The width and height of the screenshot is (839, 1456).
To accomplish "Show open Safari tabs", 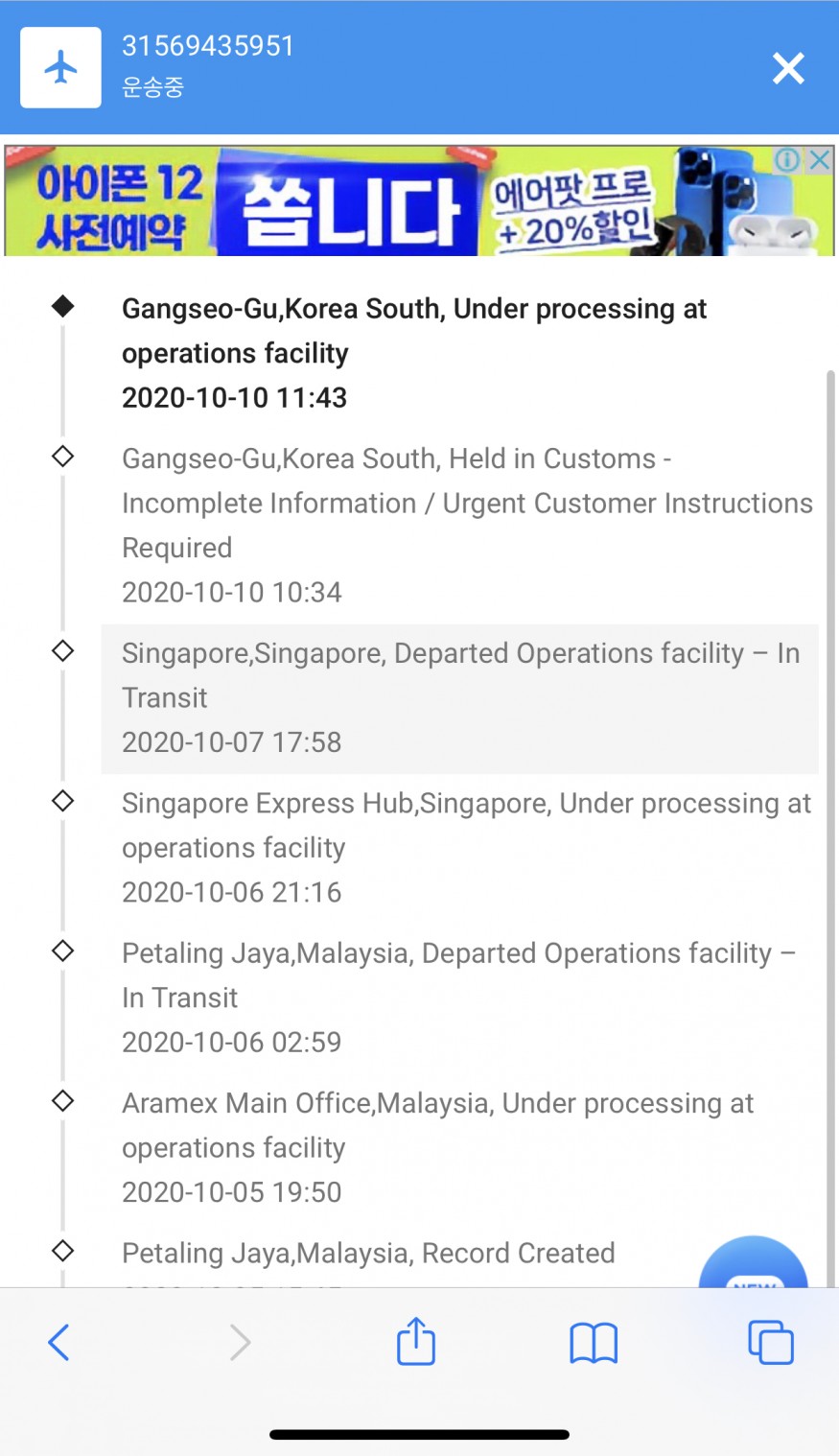I will click(771, 1342).
